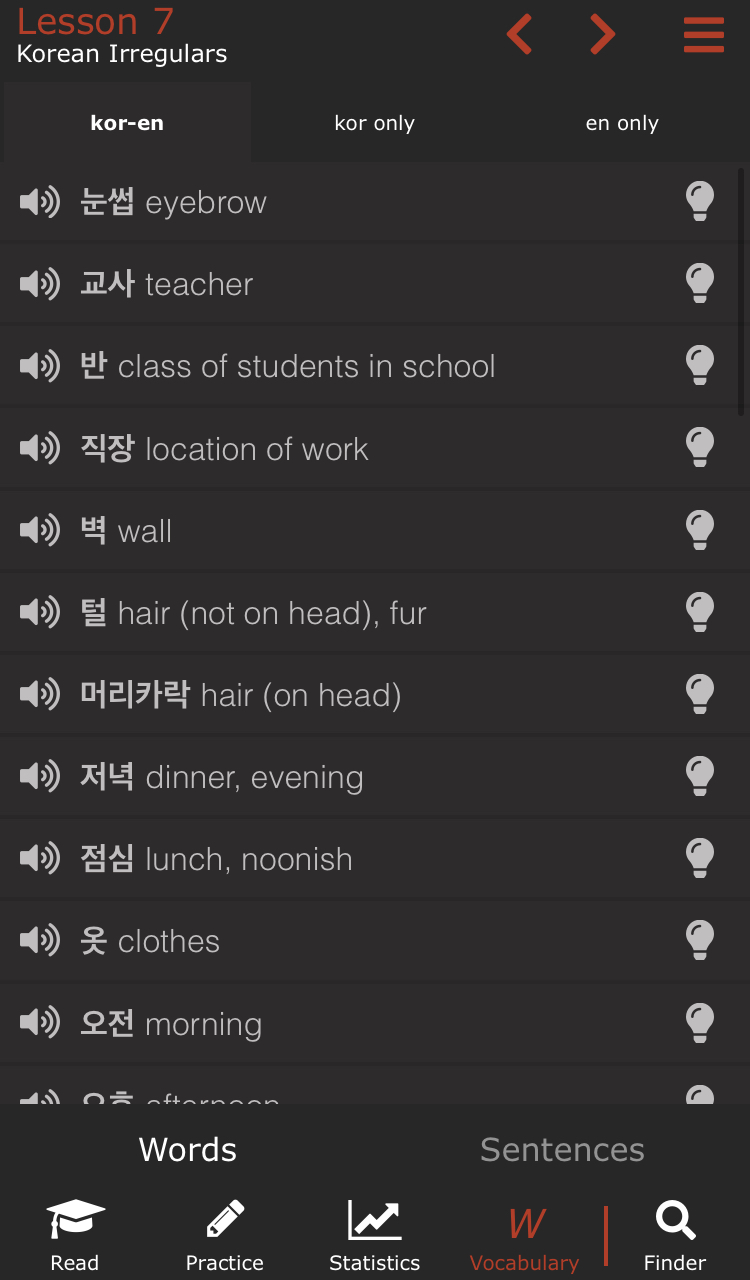The width and height of the screenshot is (750, 1280).
Task: Play audio for 눈썹 eyebrow
Action: point(40,202)
